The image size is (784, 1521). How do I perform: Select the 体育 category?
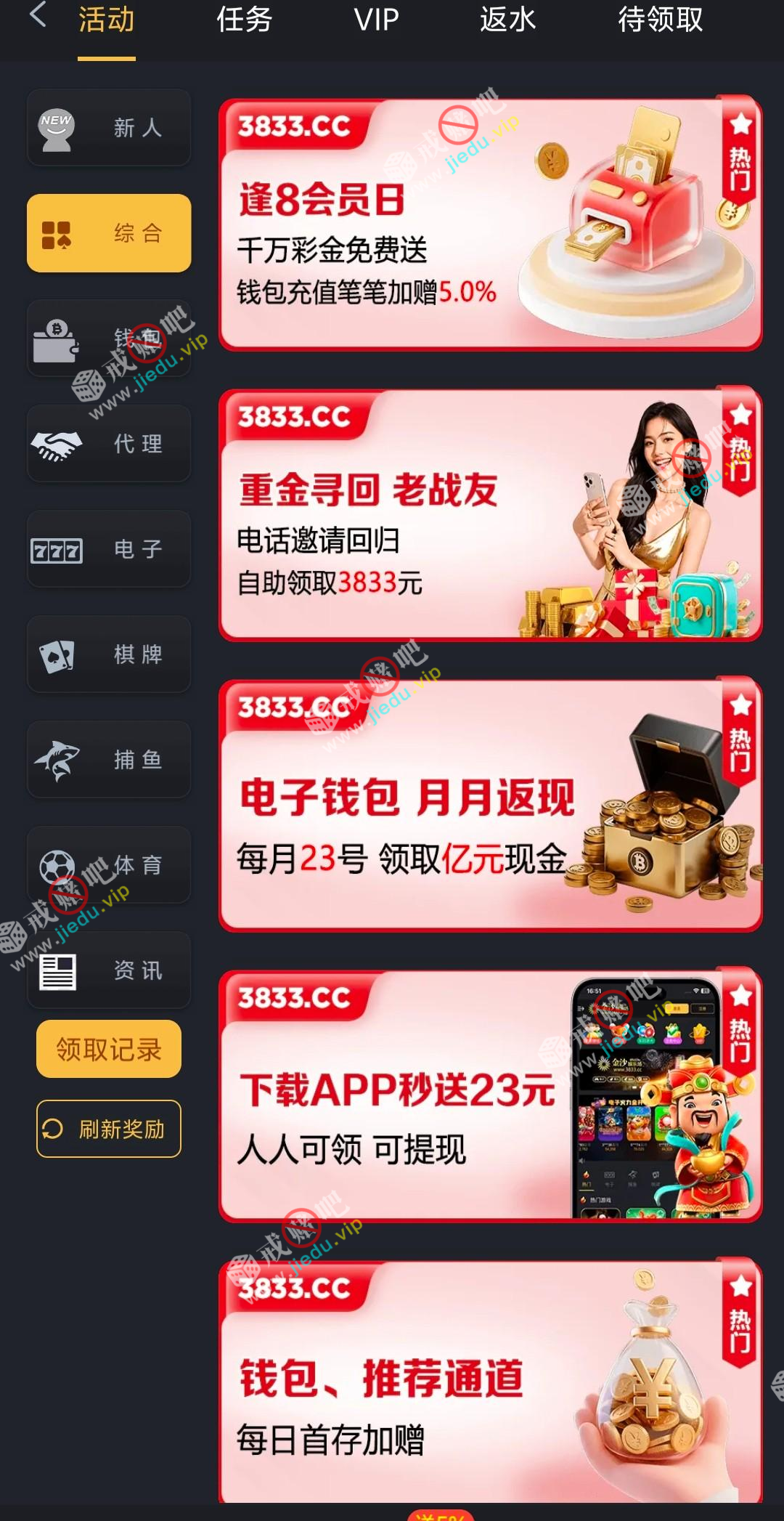click(109, 865)
